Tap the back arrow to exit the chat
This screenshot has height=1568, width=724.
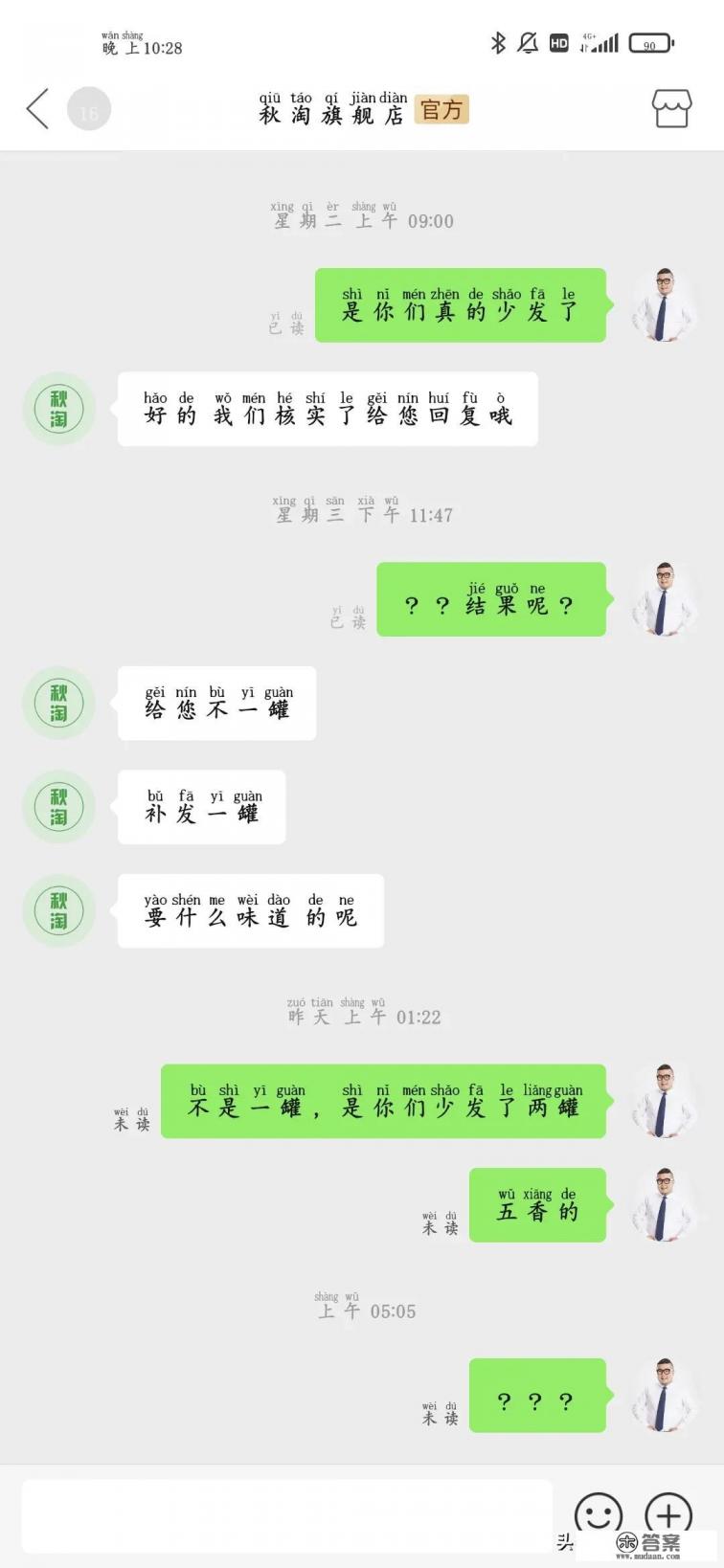point(36,109)
